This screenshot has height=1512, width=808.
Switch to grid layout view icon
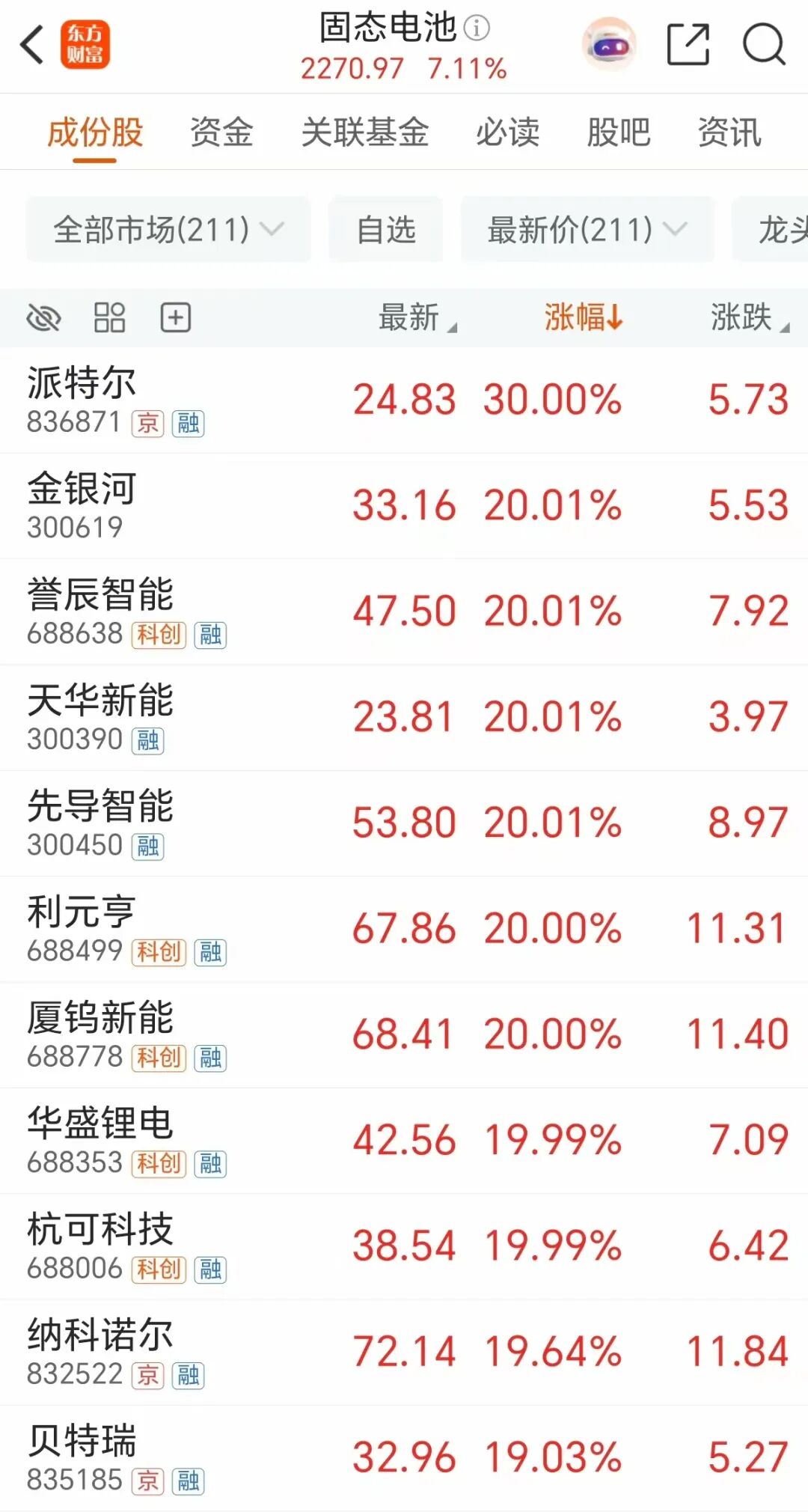coord(109,318)
